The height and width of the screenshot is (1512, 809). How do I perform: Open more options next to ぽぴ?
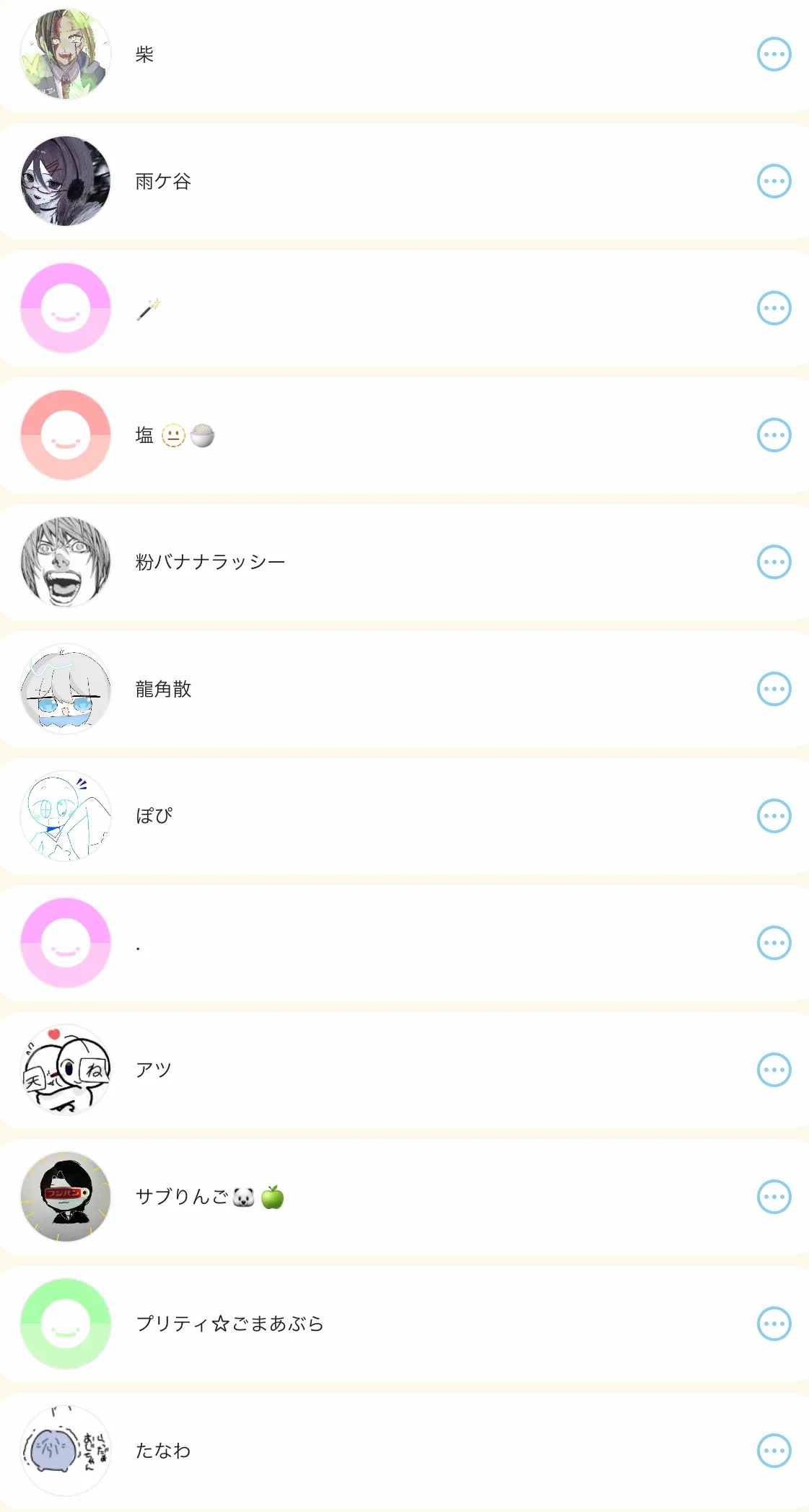point(774,816)
